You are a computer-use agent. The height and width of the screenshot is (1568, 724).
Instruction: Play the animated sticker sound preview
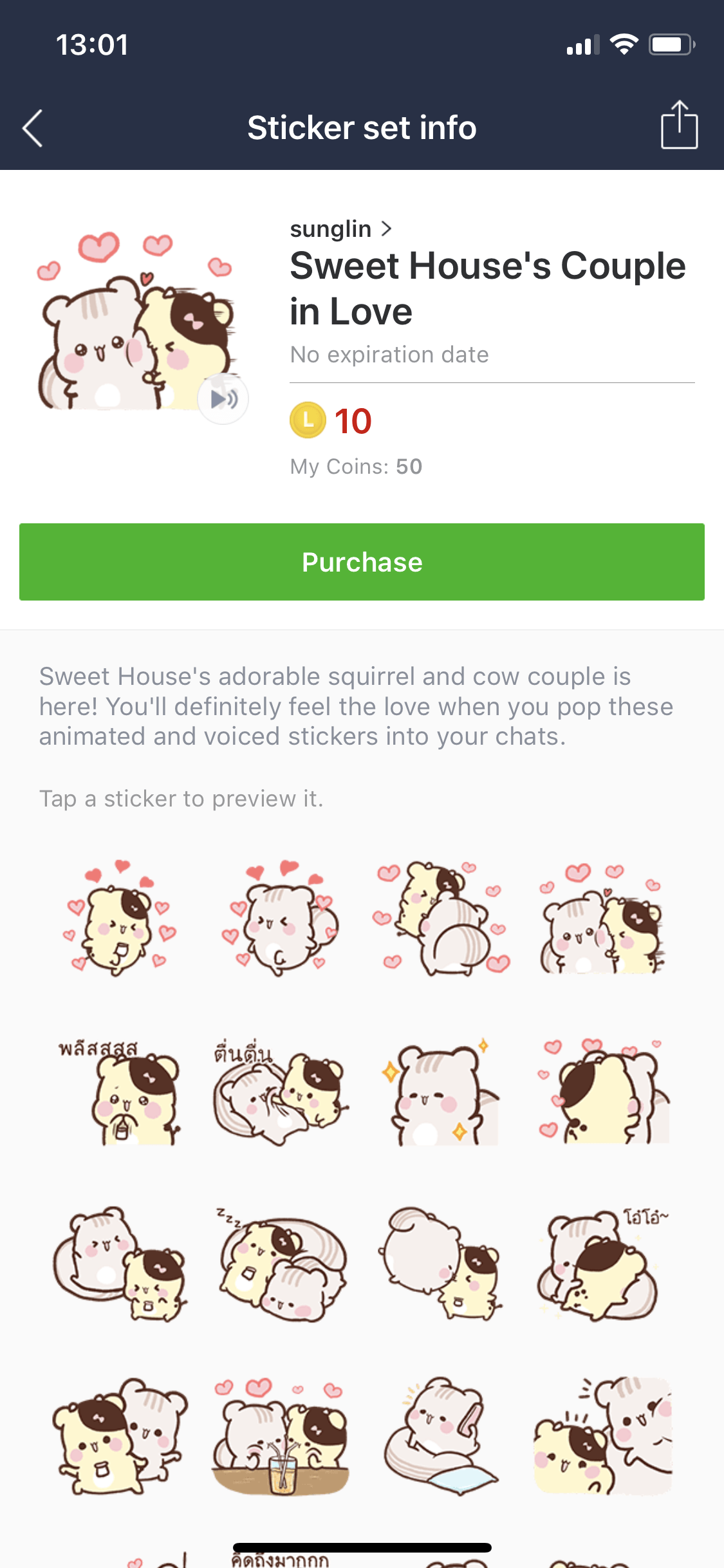pyautogui.click(x=222, y=399)
